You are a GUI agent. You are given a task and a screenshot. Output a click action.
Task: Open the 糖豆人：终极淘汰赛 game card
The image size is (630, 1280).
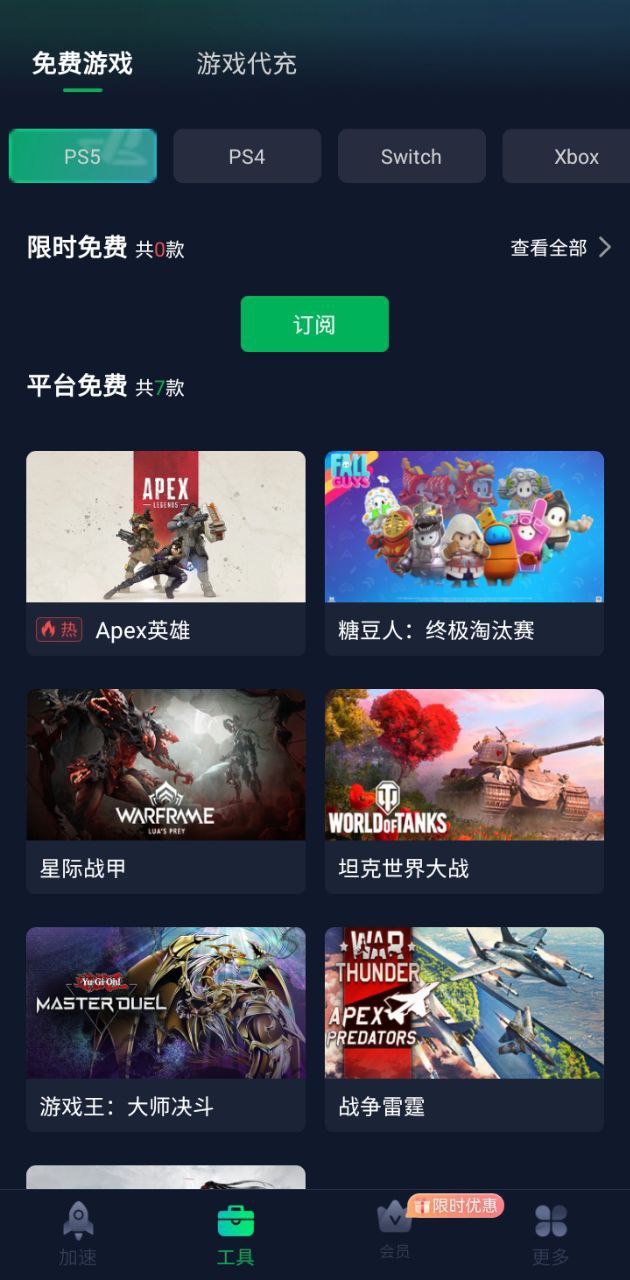click(464, 552)
